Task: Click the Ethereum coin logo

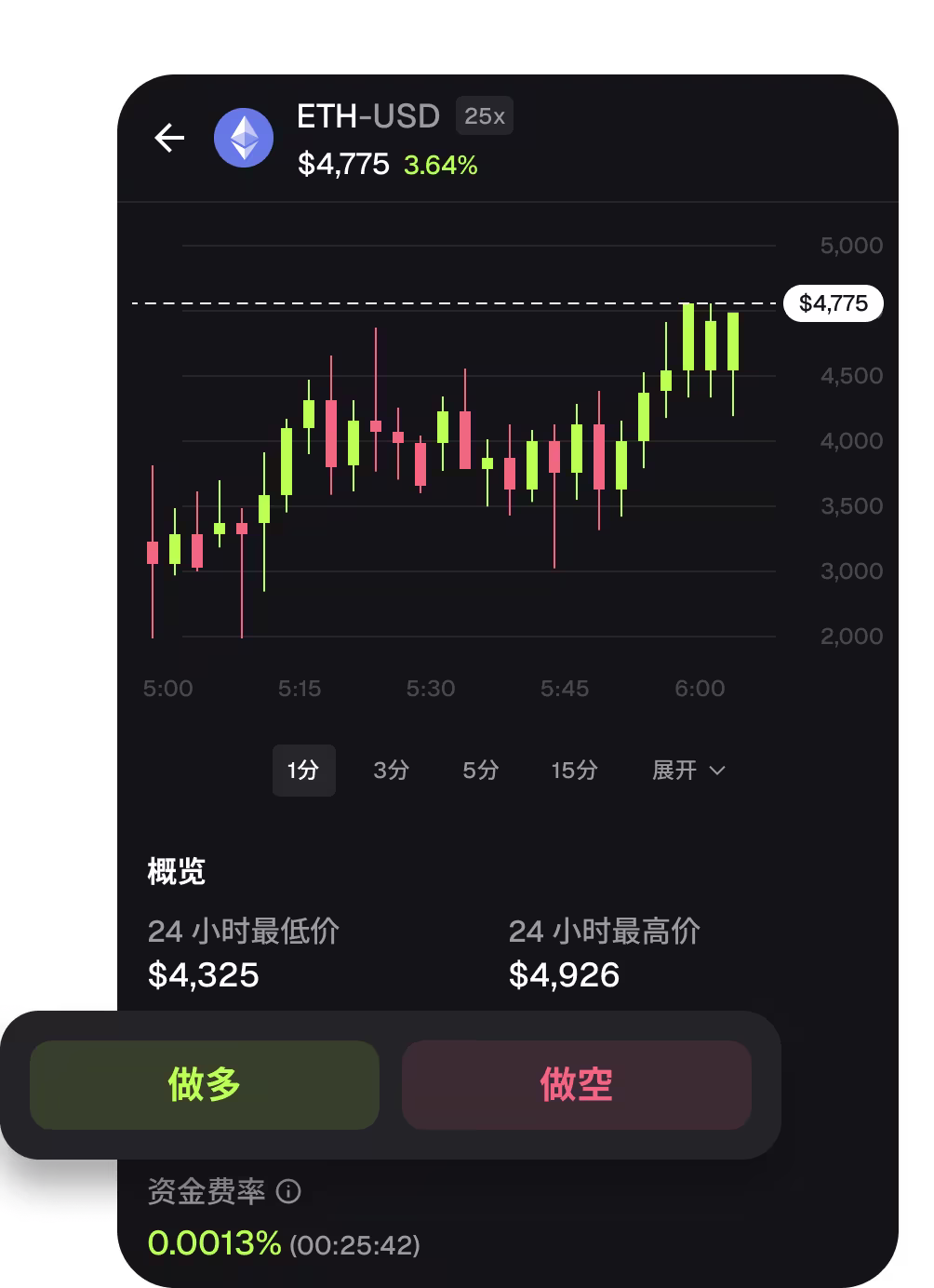Action: pos(244,137)
